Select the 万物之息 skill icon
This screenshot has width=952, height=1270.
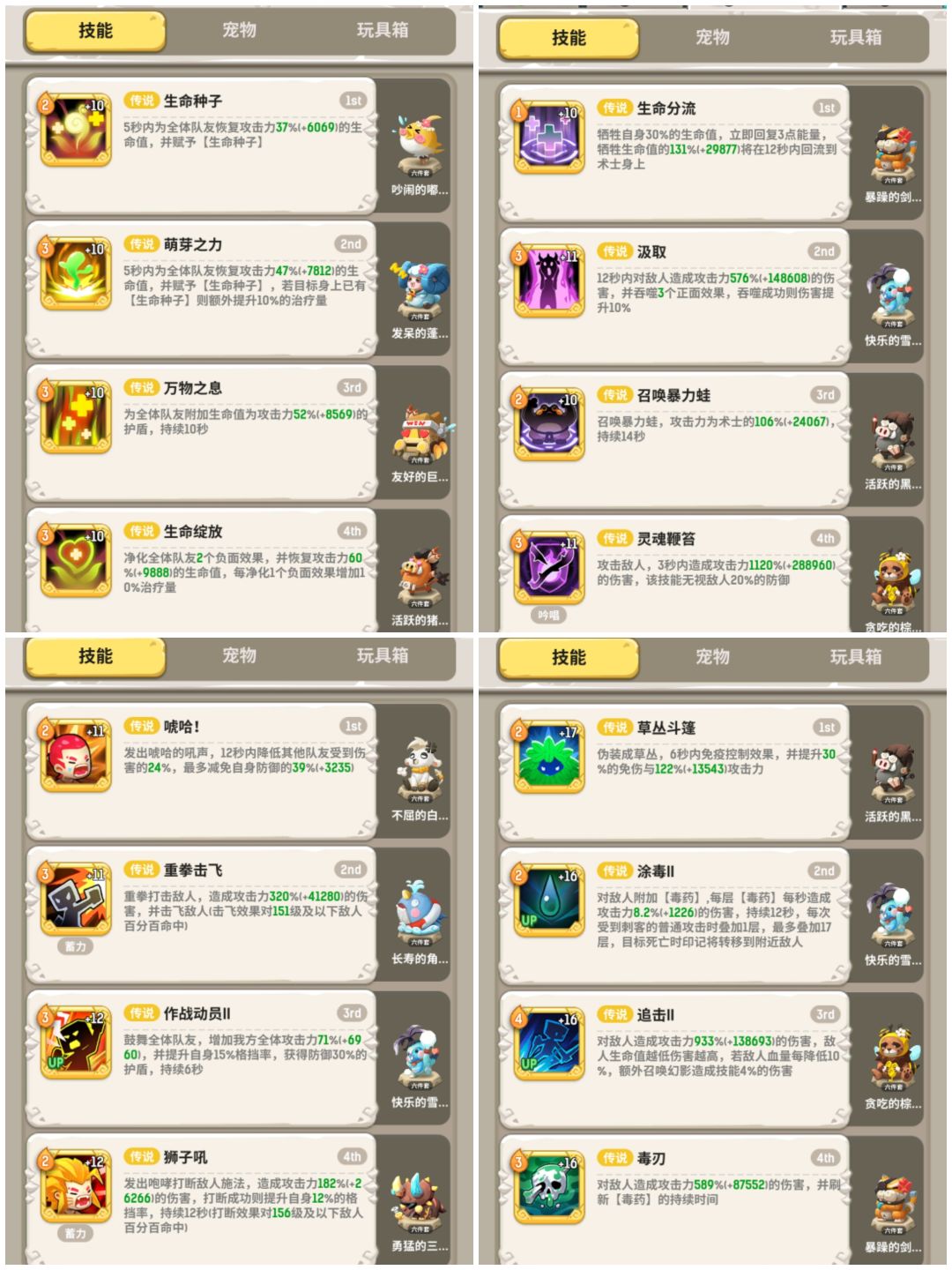pos(75,415)
